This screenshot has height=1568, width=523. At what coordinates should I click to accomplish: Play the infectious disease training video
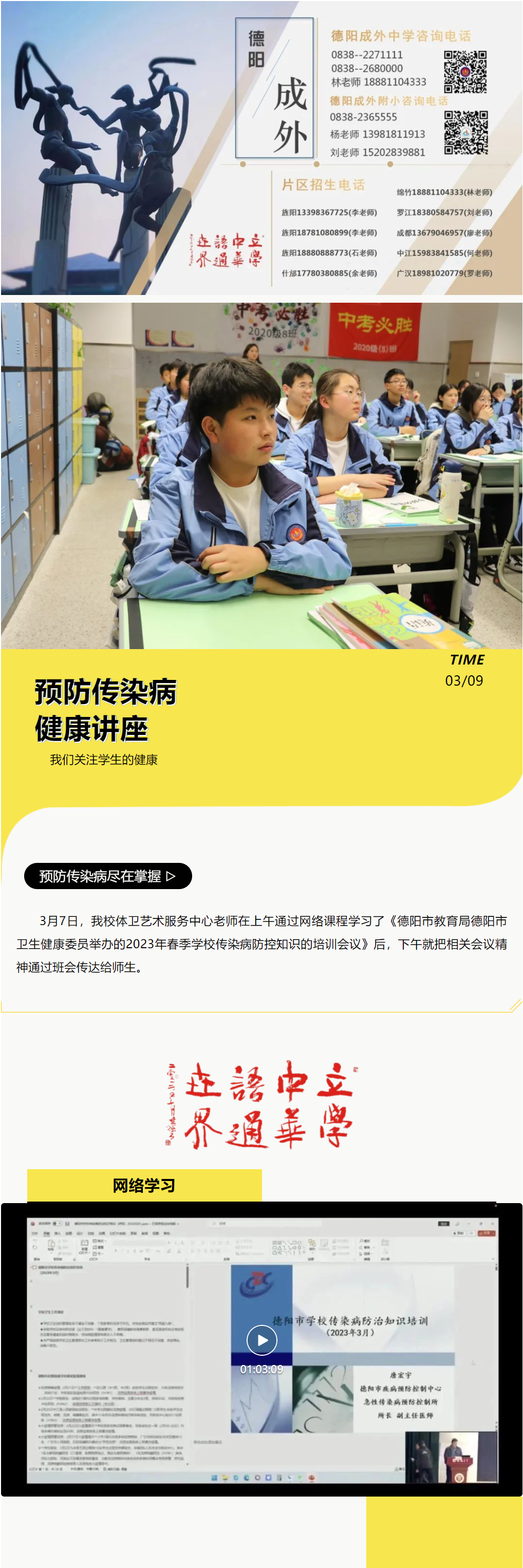[261, 1340]
